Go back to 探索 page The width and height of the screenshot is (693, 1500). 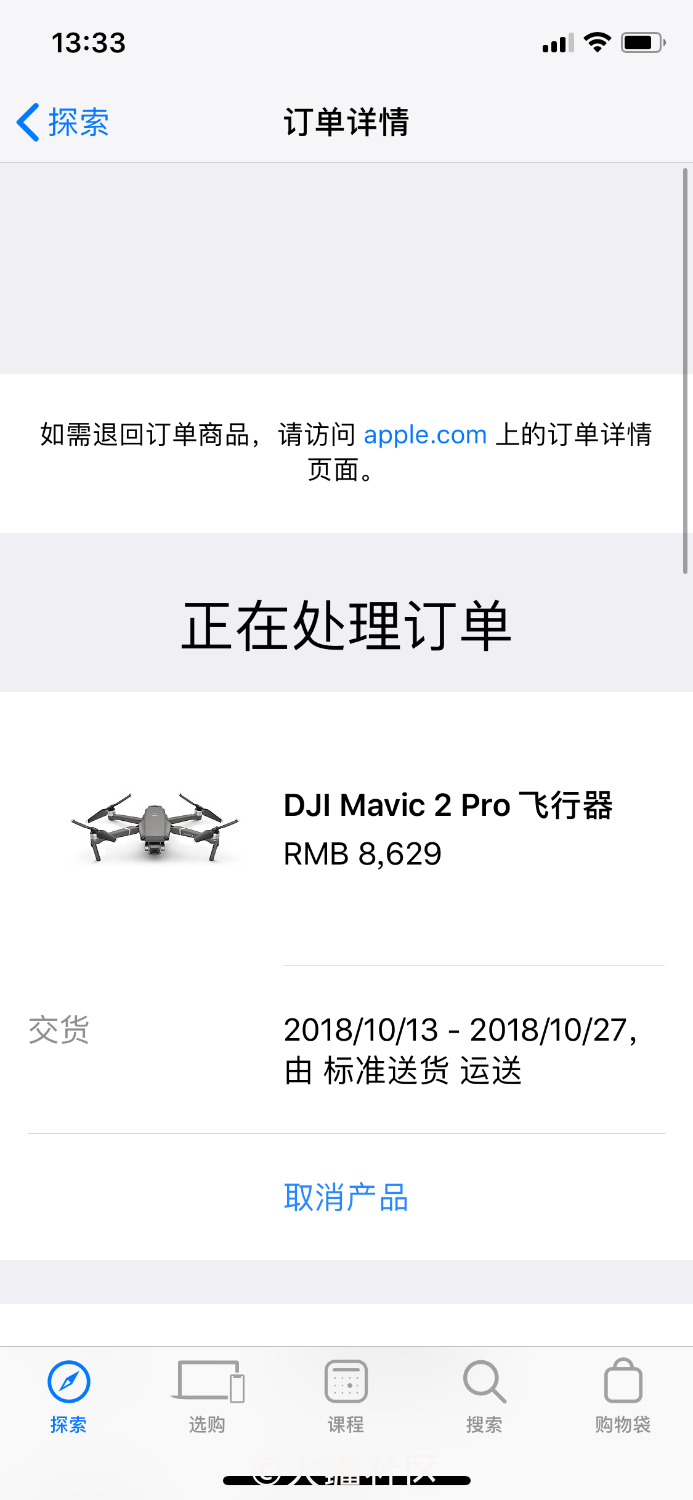[x=63, y=123]
